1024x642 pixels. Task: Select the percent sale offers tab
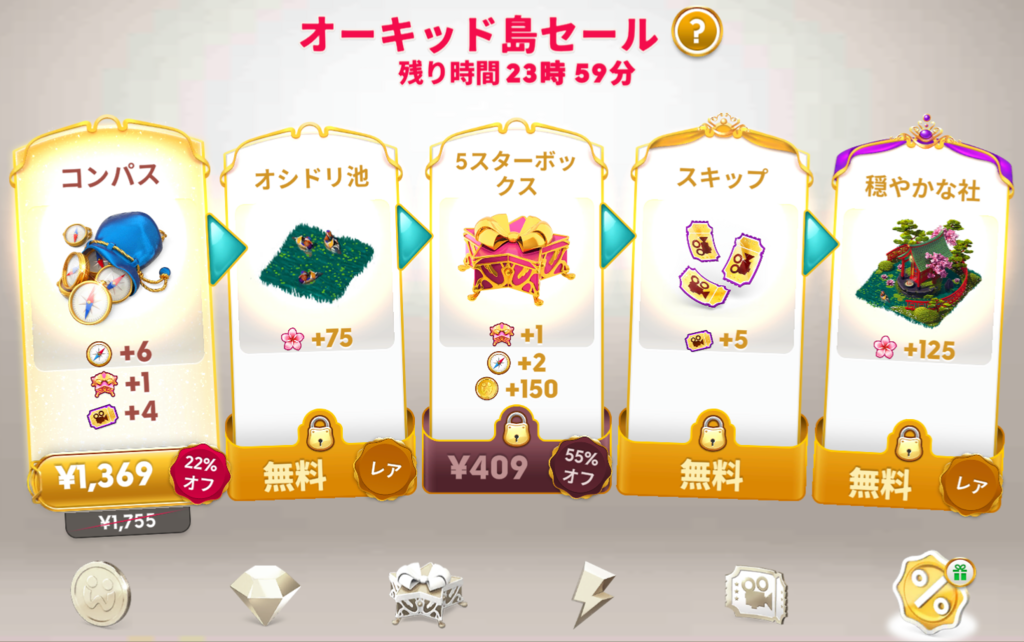[928, 592]
